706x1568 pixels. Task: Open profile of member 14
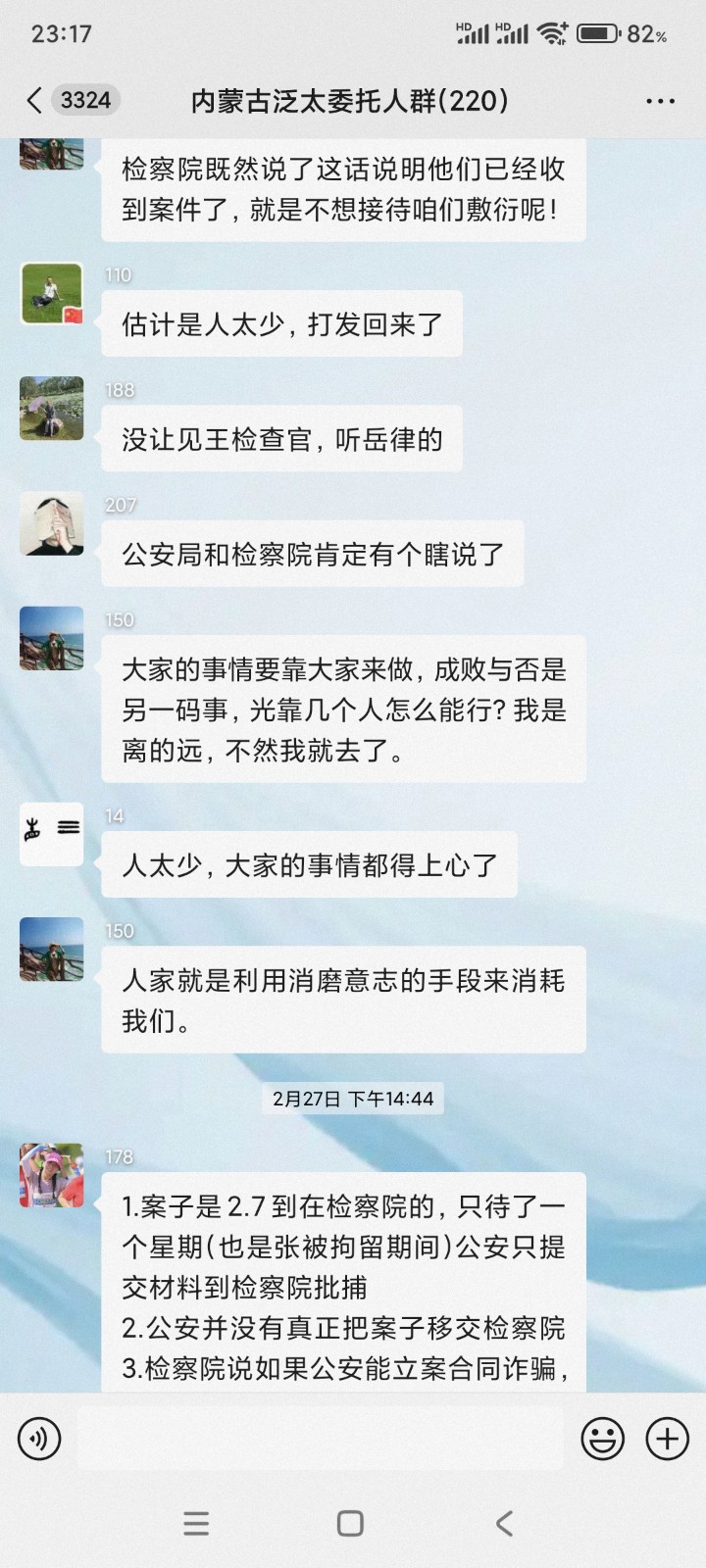tap(52, 834)
